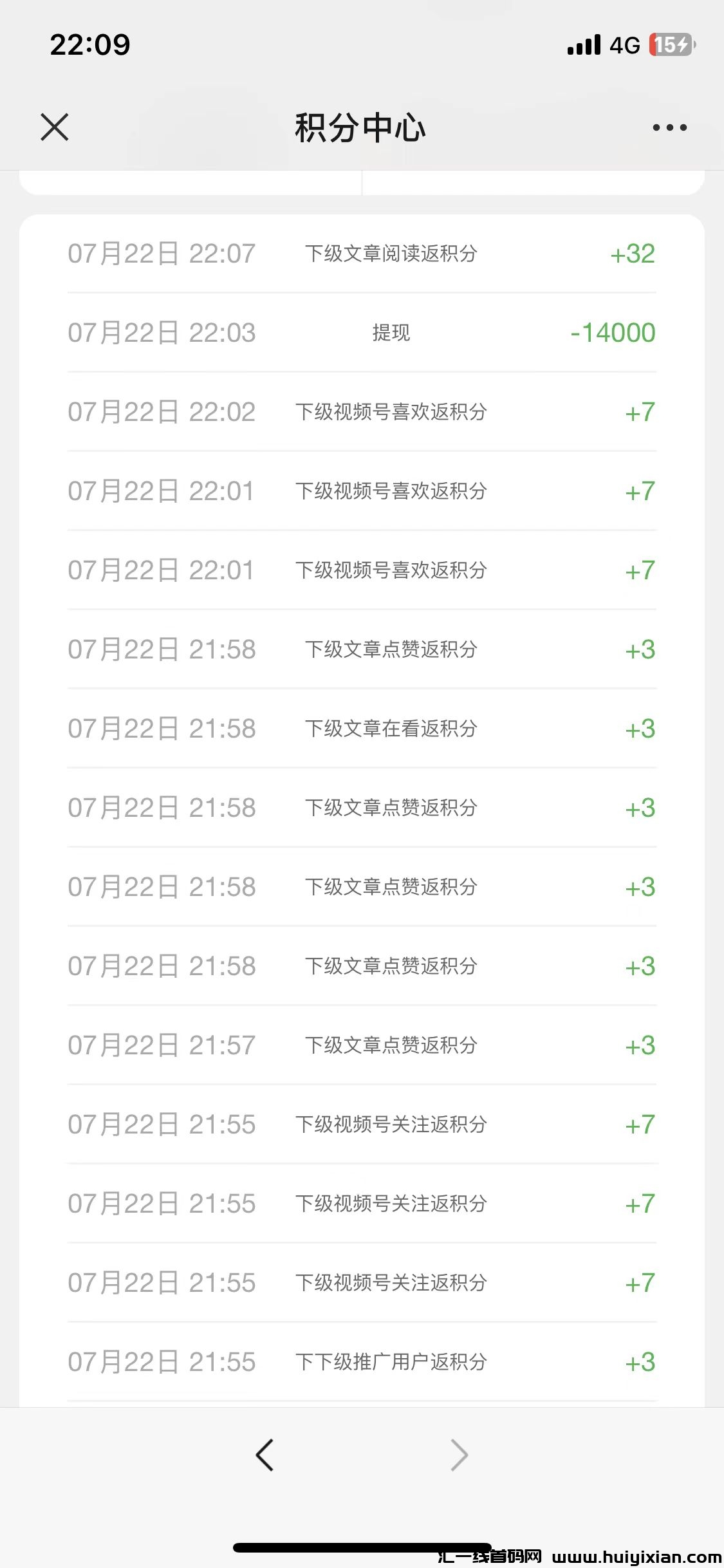Close the 积分中心 page
Screen dimensions: 724x1568
click(55, 127)
